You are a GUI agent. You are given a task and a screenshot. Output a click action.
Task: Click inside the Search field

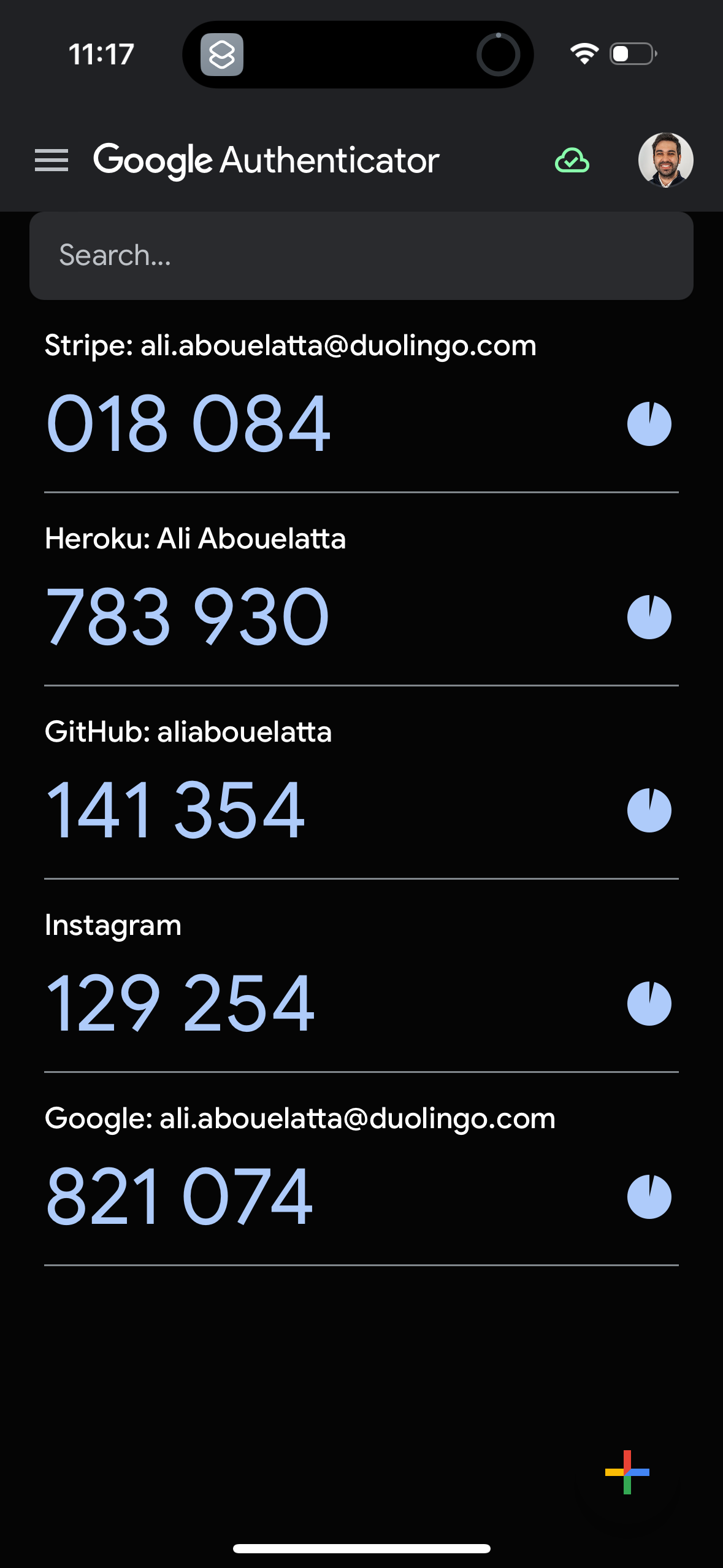361,255
